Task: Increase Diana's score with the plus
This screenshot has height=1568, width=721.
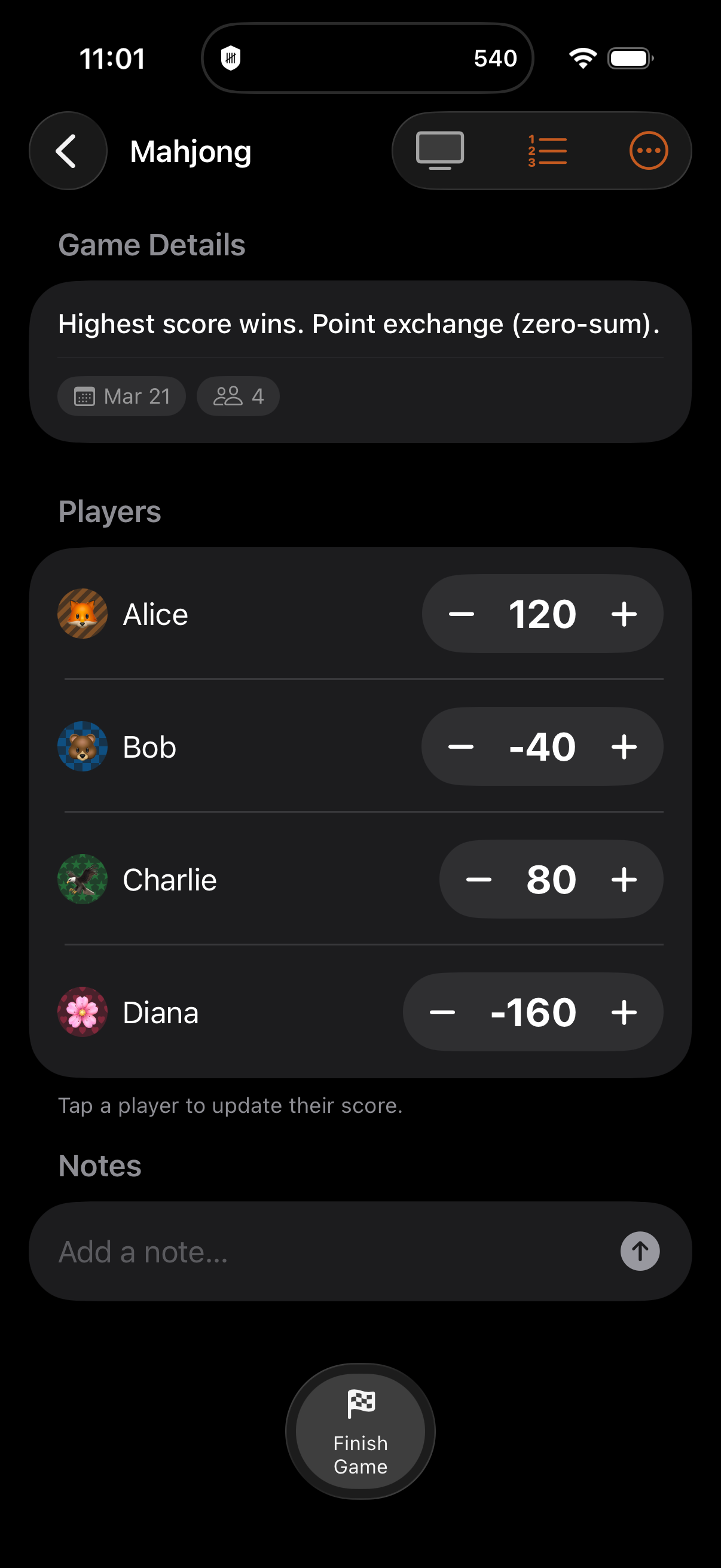Action: (624, 1012)
